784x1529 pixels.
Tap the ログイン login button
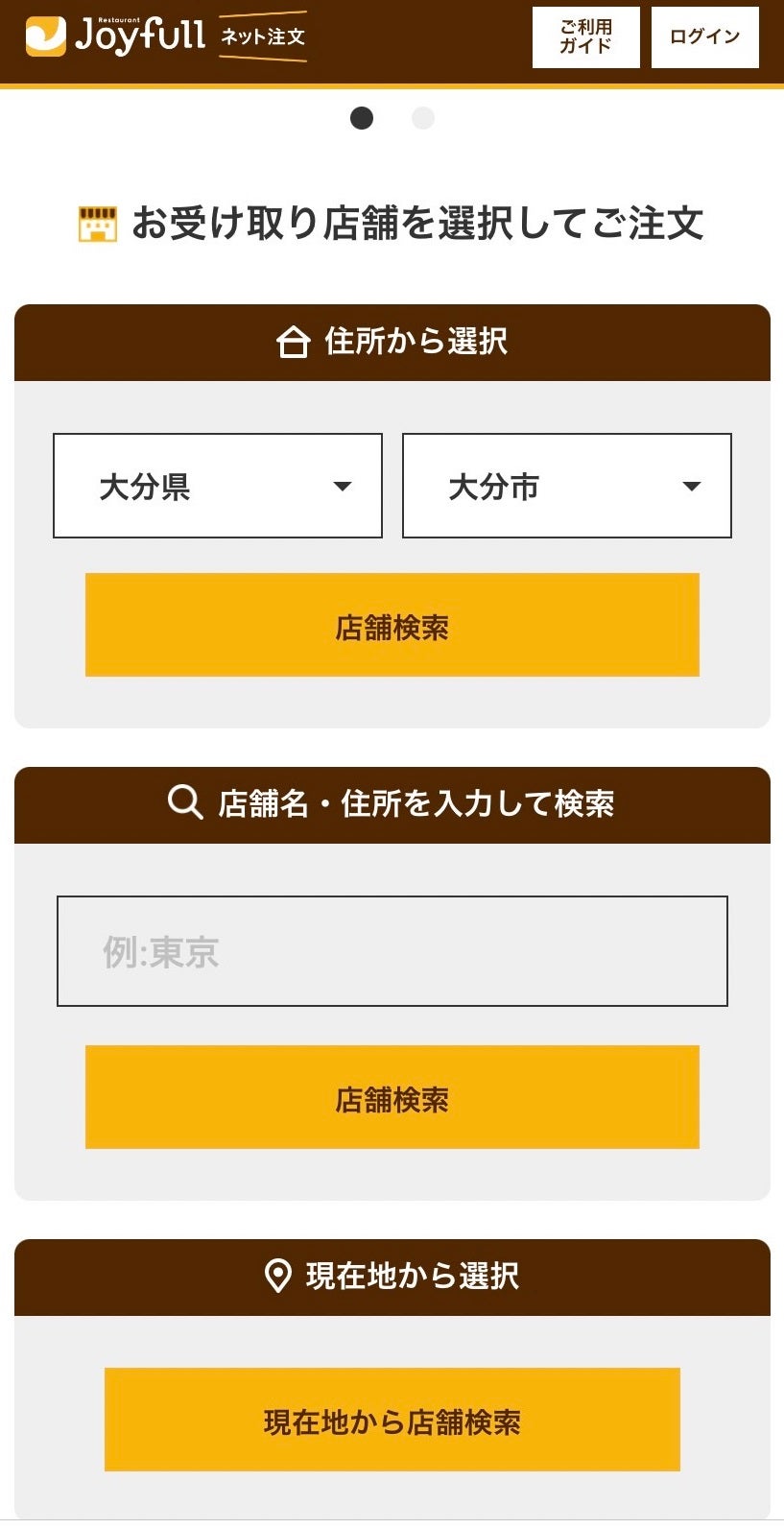point(704,37)
